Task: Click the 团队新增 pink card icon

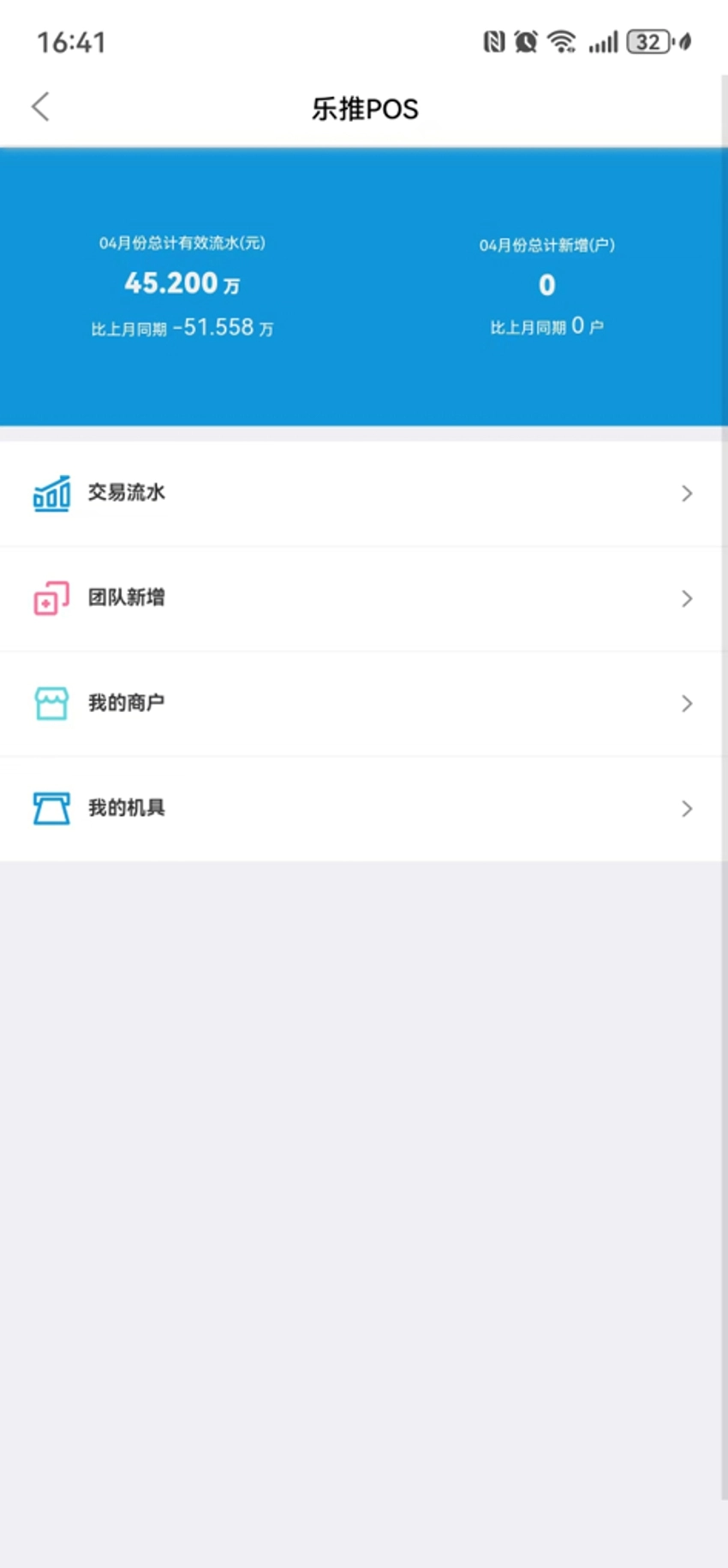Action: 51,598
